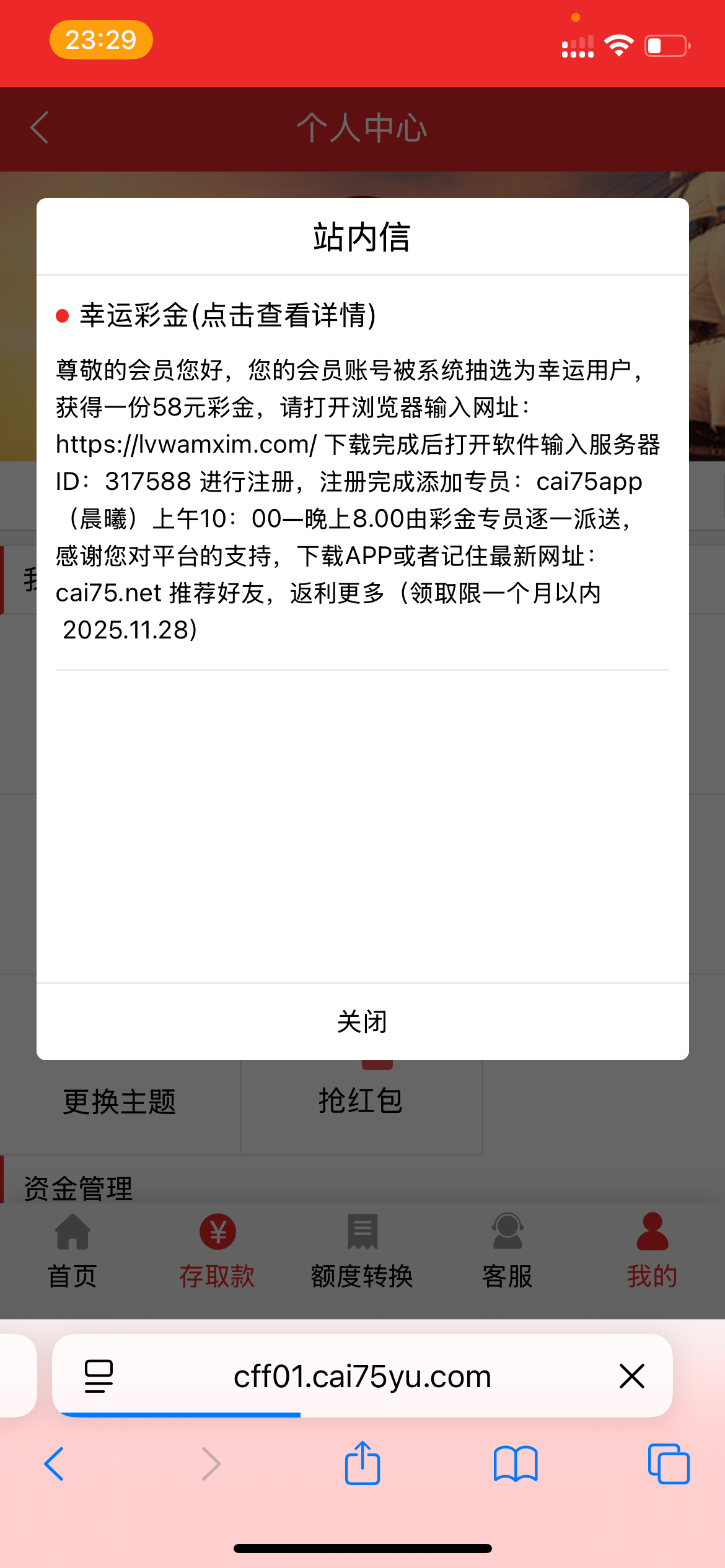Show all open Safari tabs

[x=669, y=1464]
